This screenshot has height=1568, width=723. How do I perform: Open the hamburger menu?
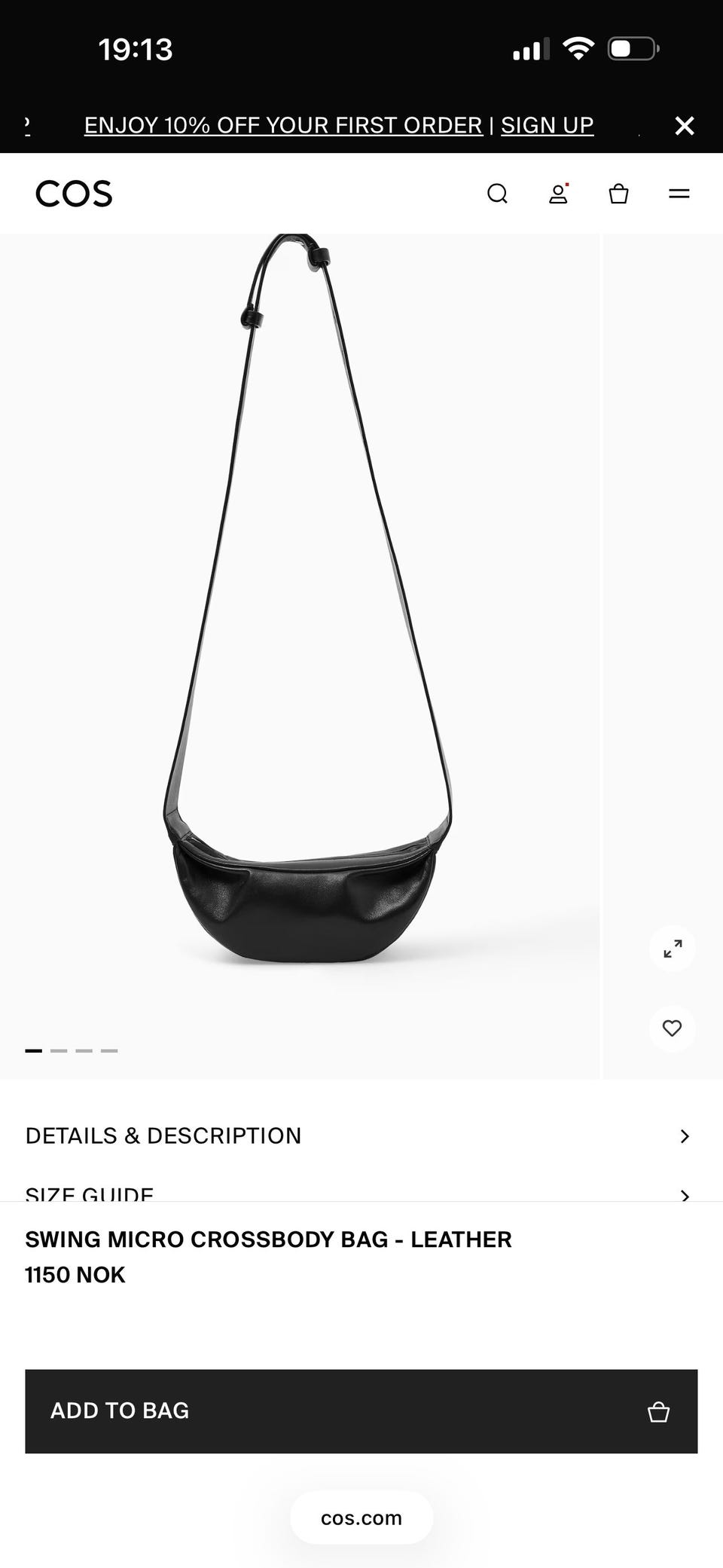click(x=679, y=194)
